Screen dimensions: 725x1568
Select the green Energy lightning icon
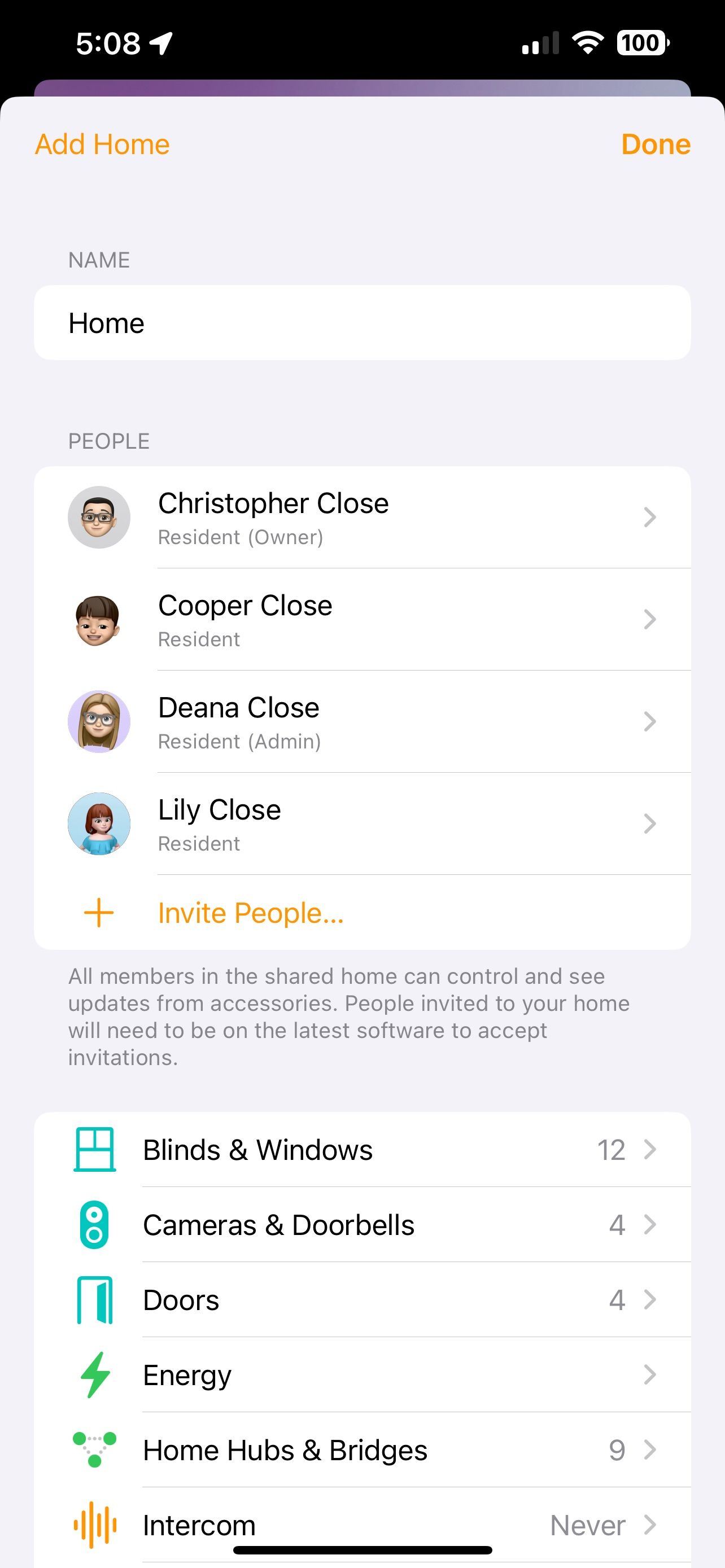96,1376
